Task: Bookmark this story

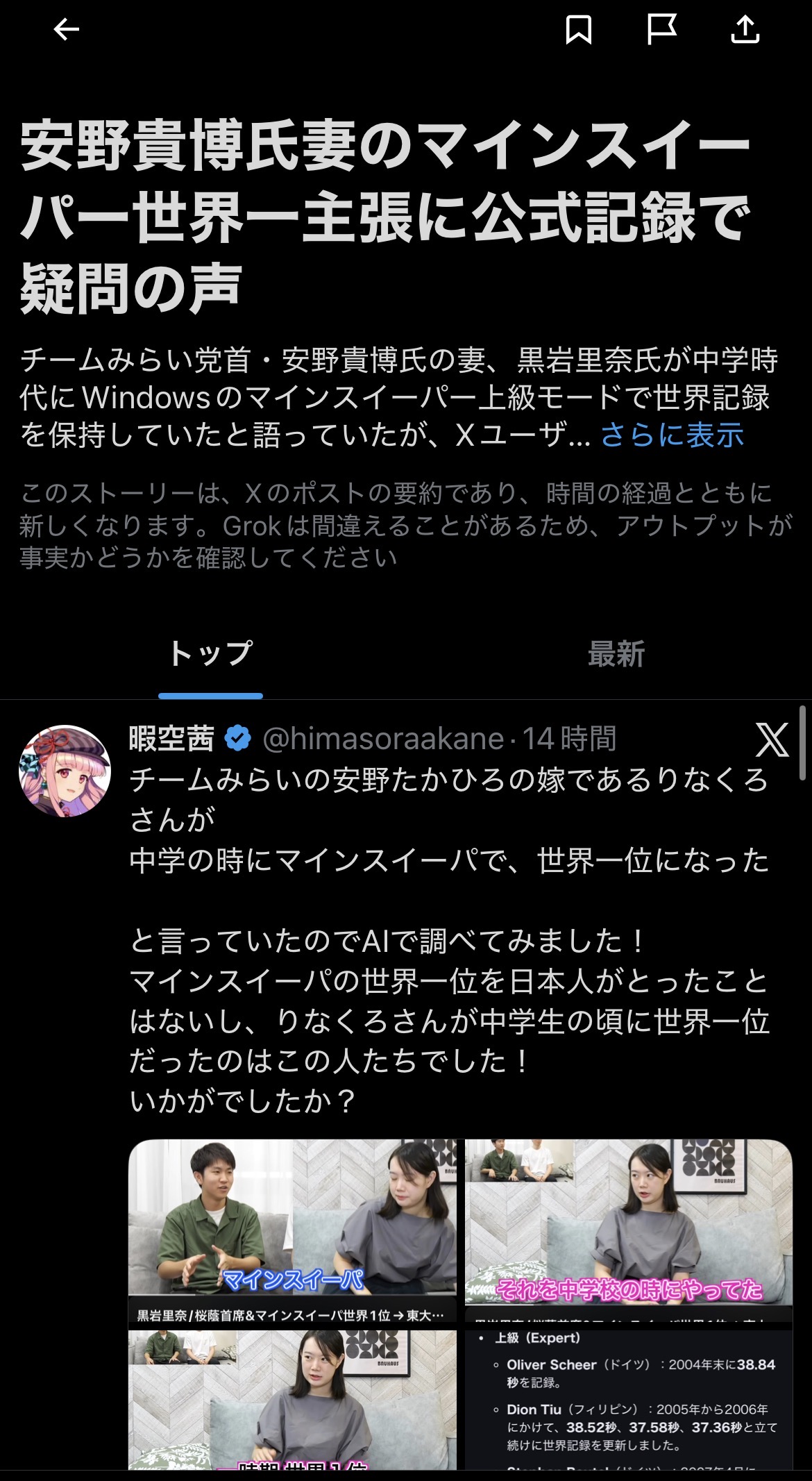Action: (578, 29)
